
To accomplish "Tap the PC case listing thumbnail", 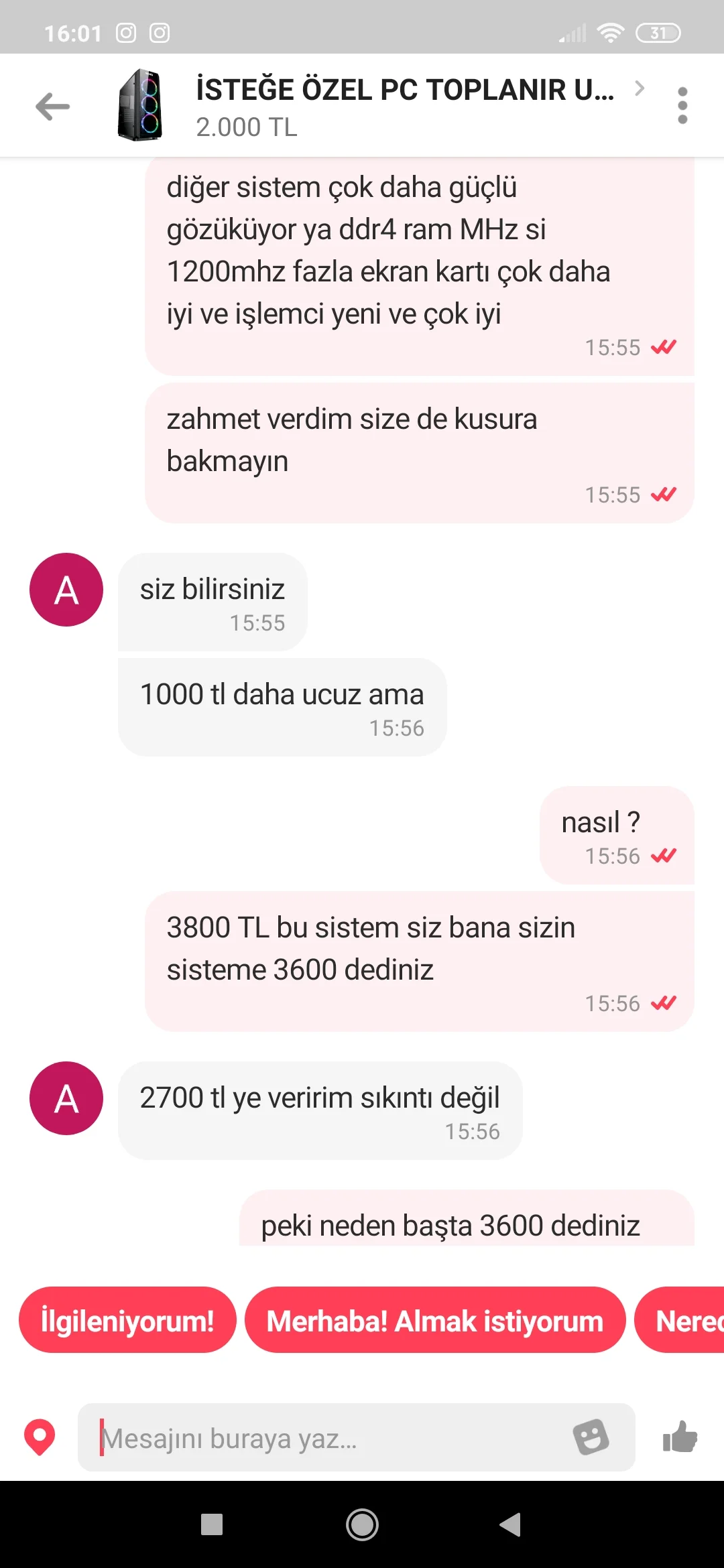I will 140,105.
